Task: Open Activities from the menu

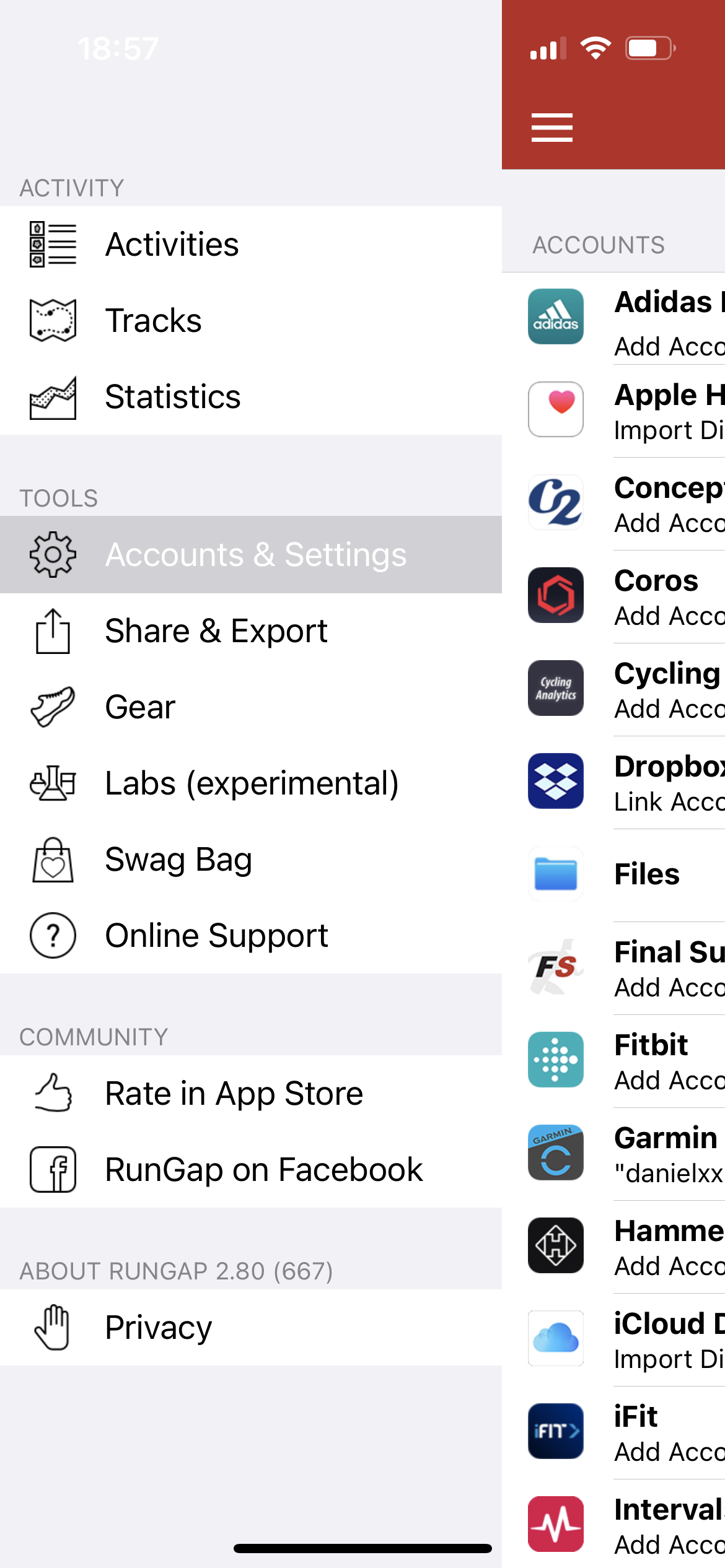Action: pos(251,244)
